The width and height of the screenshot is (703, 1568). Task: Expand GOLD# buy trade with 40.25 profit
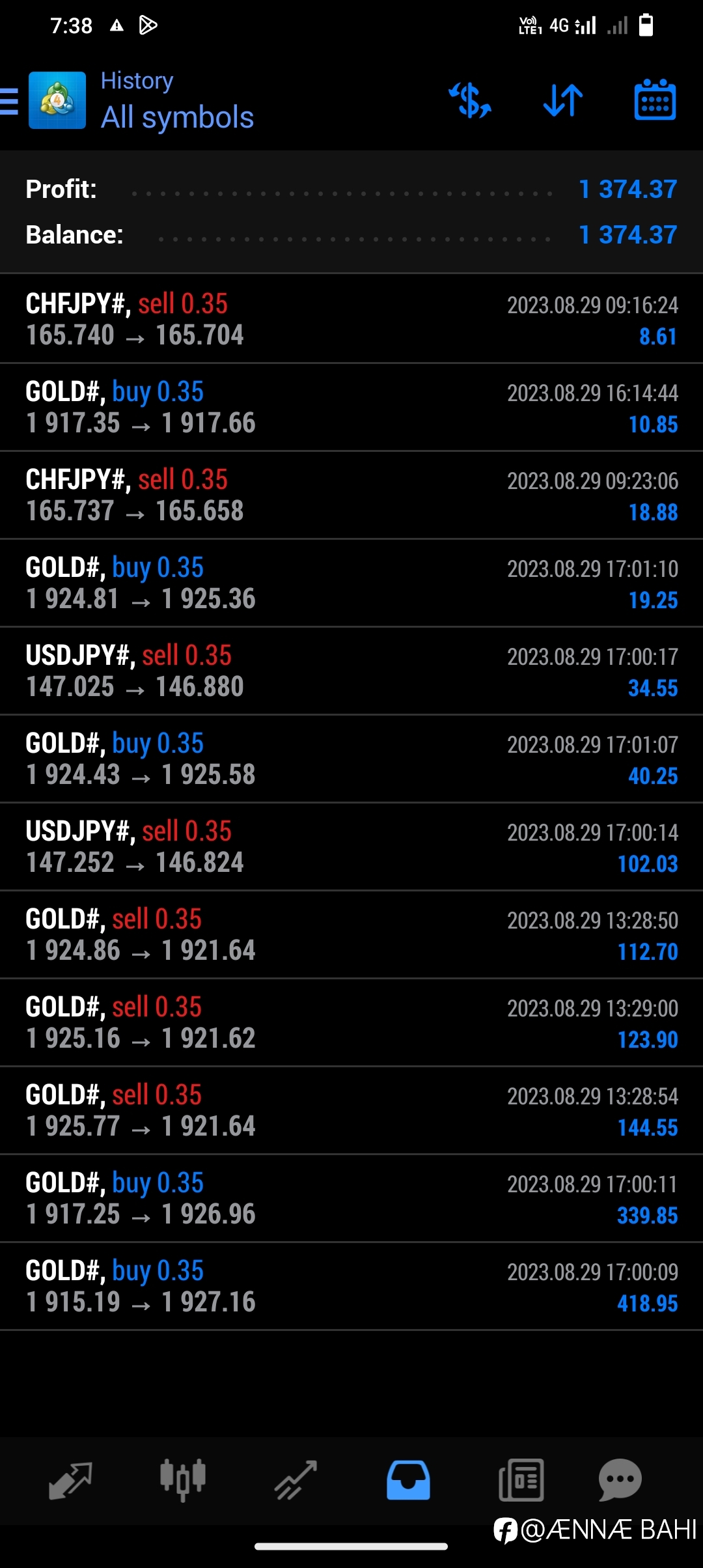351,759
